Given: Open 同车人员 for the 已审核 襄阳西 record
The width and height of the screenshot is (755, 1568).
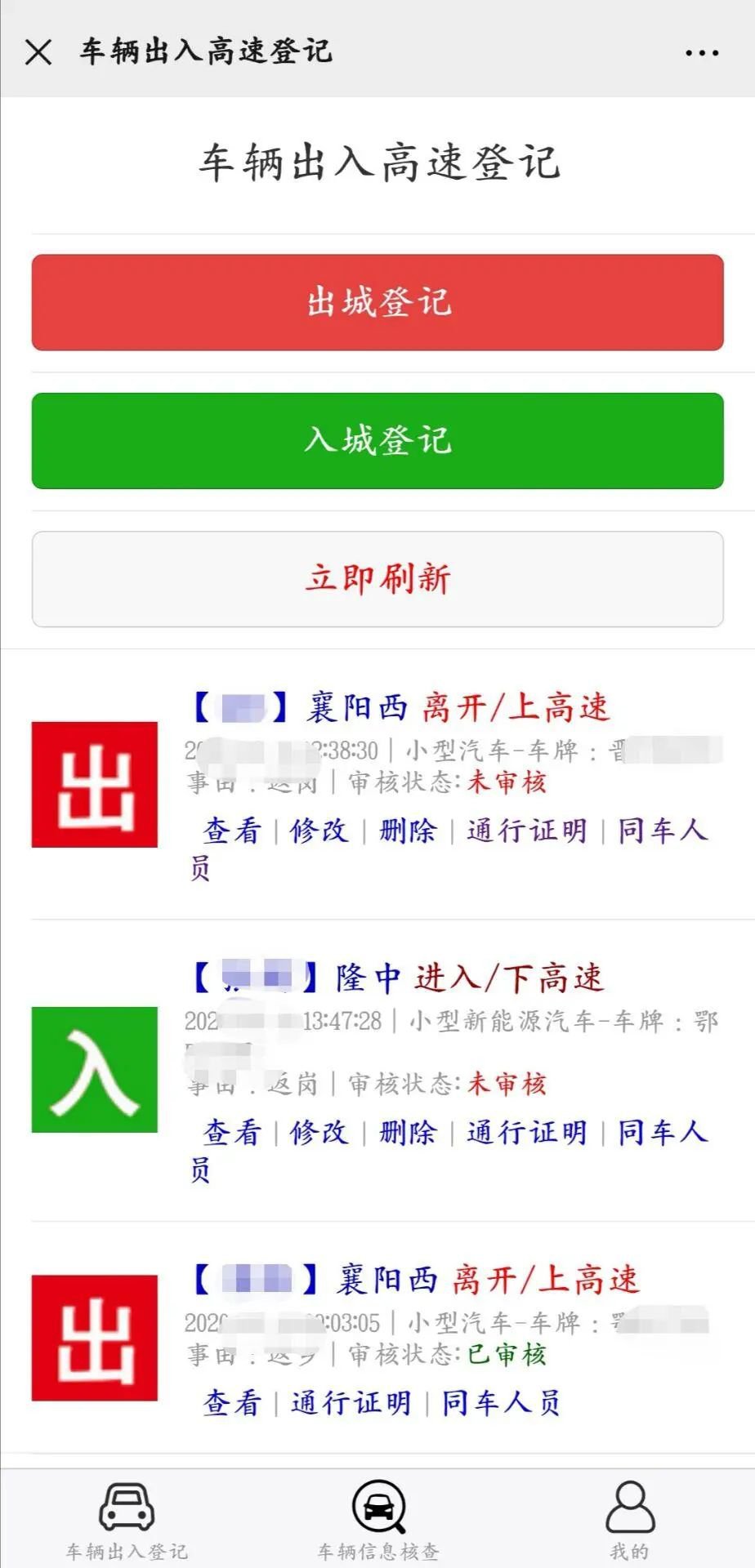Looking at the screenshot, I should [501, 1403].
